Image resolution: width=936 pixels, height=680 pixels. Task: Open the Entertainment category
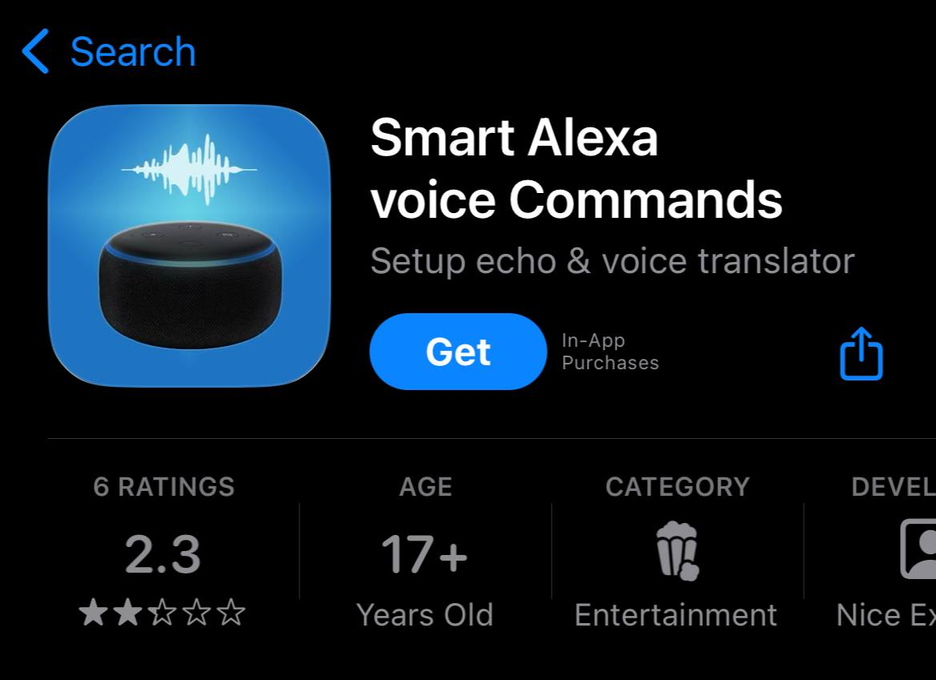pos(676,555)
